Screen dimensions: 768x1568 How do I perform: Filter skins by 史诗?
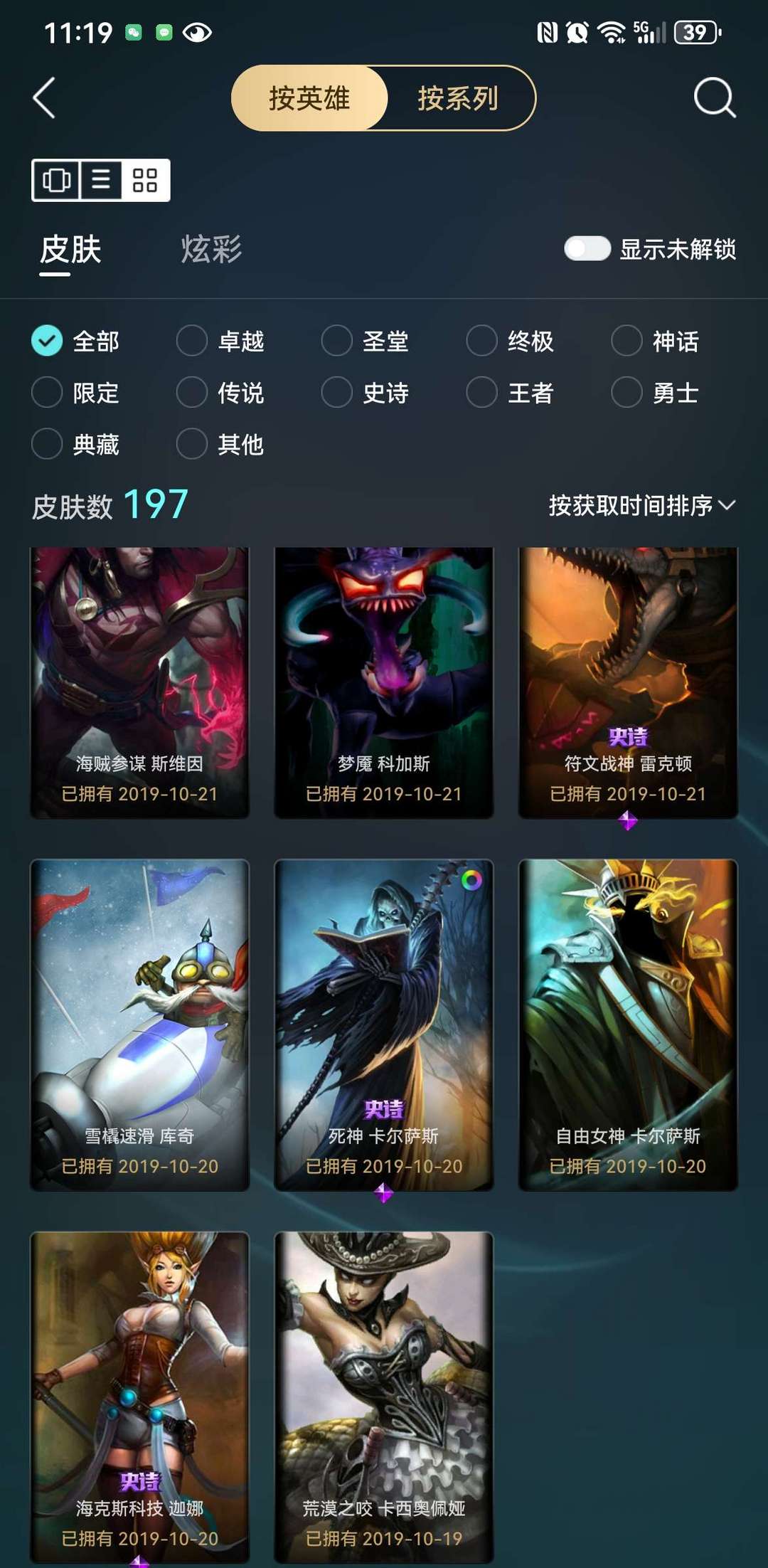pyautogui.click(x=366, y=393)
